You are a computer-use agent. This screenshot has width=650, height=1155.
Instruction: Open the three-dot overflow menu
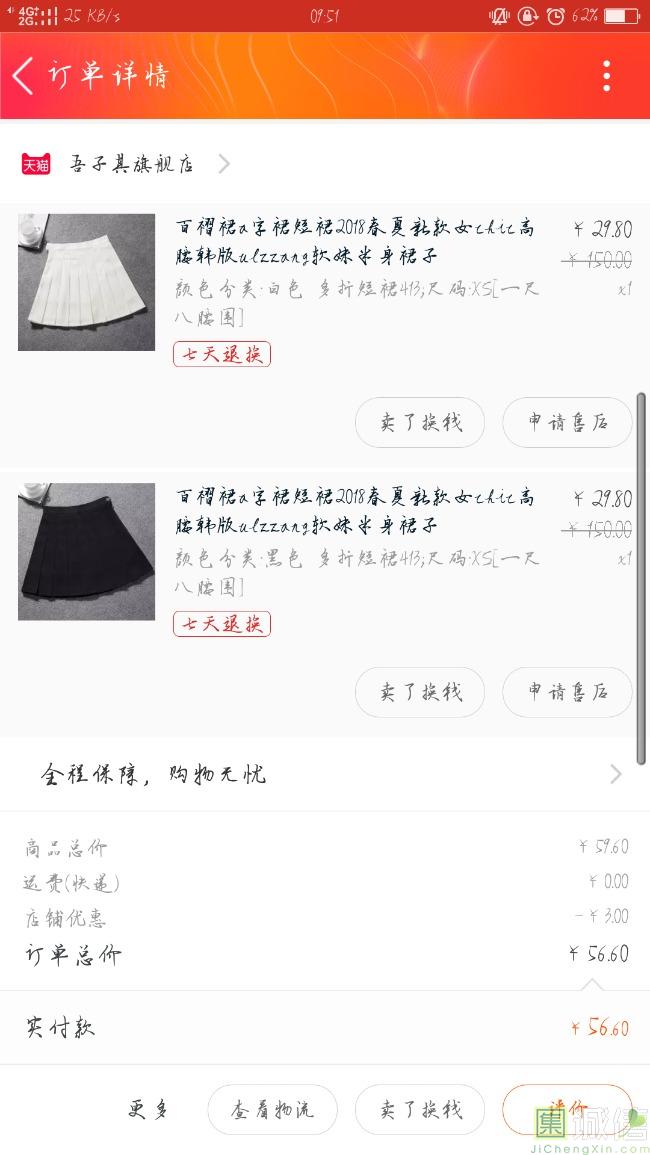click(606, 76)
